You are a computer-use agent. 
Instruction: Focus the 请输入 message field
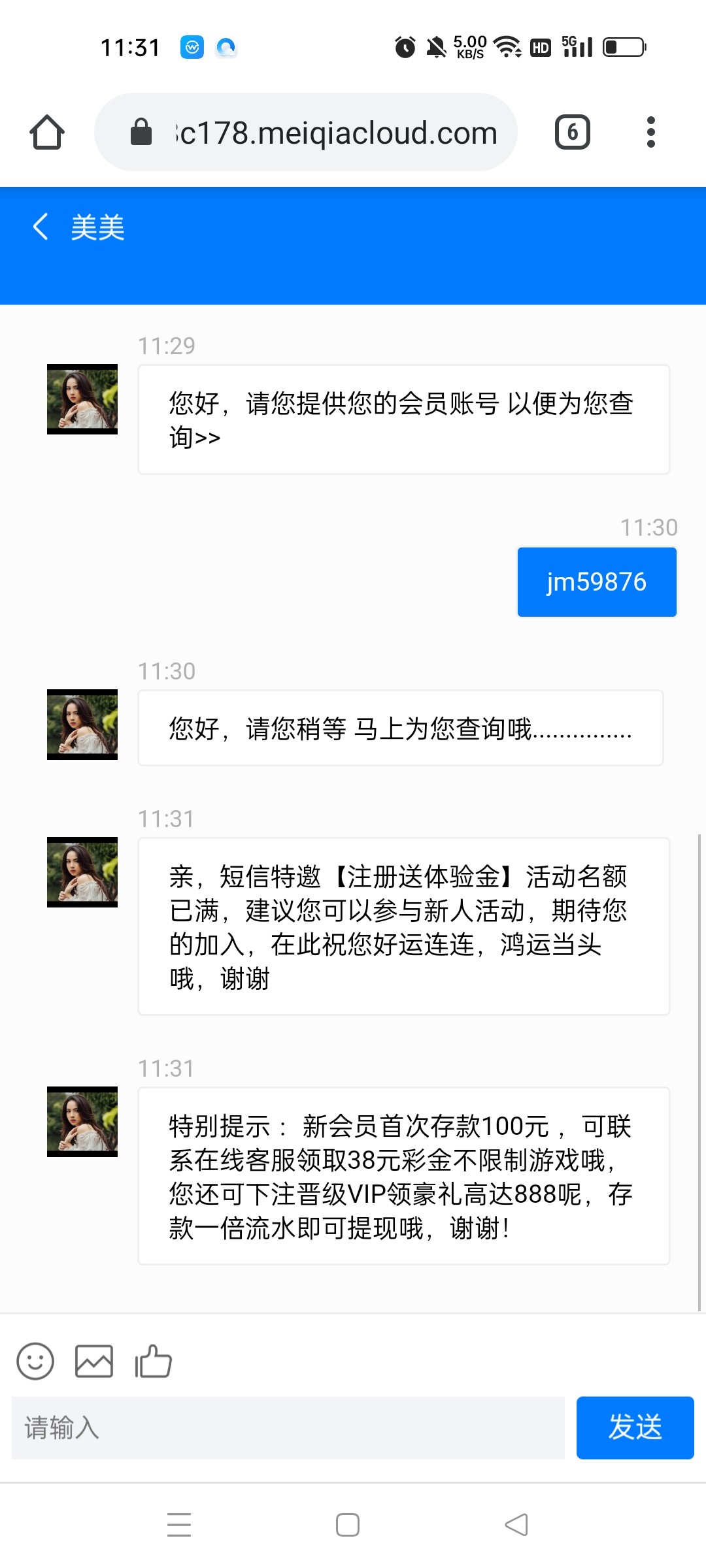pos(288,1428)
